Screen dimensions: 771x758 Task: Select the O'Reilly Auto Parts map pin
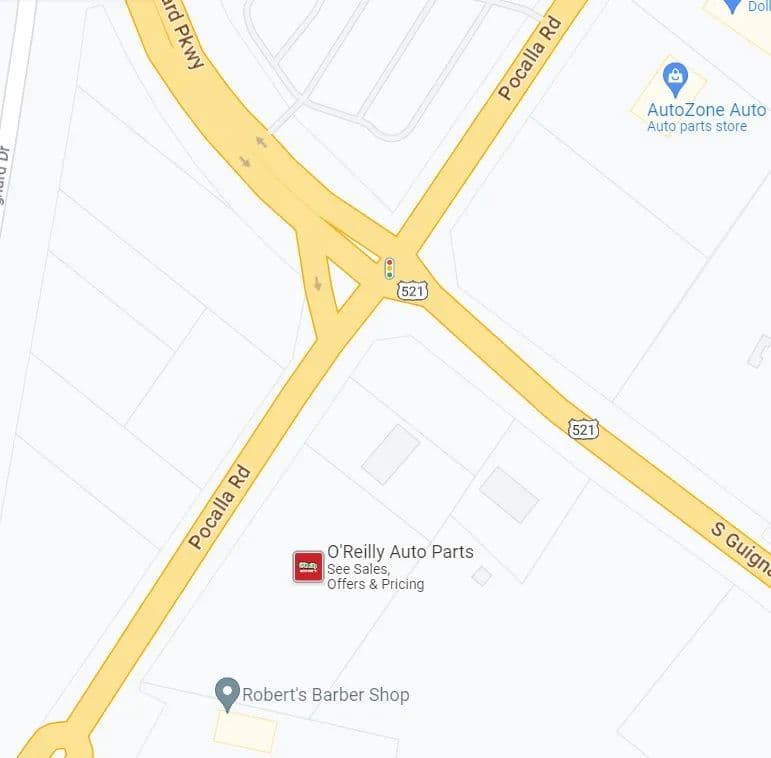pos(308,567)
